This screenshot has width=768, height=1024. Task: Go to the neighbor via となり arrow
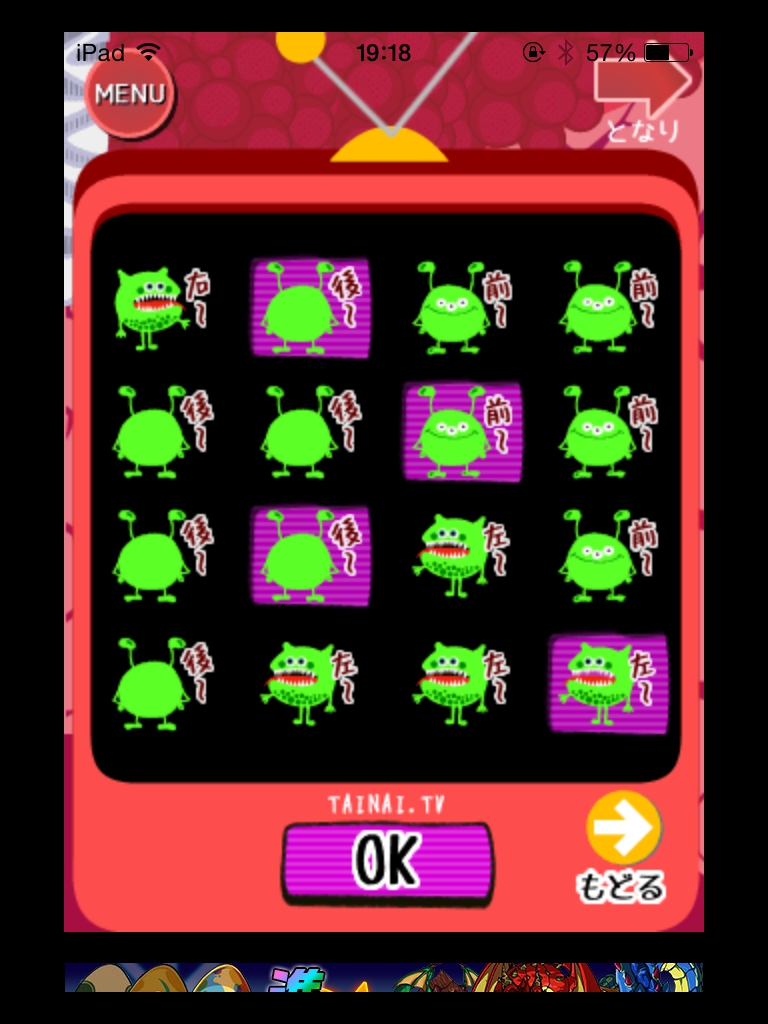(642, 98)
